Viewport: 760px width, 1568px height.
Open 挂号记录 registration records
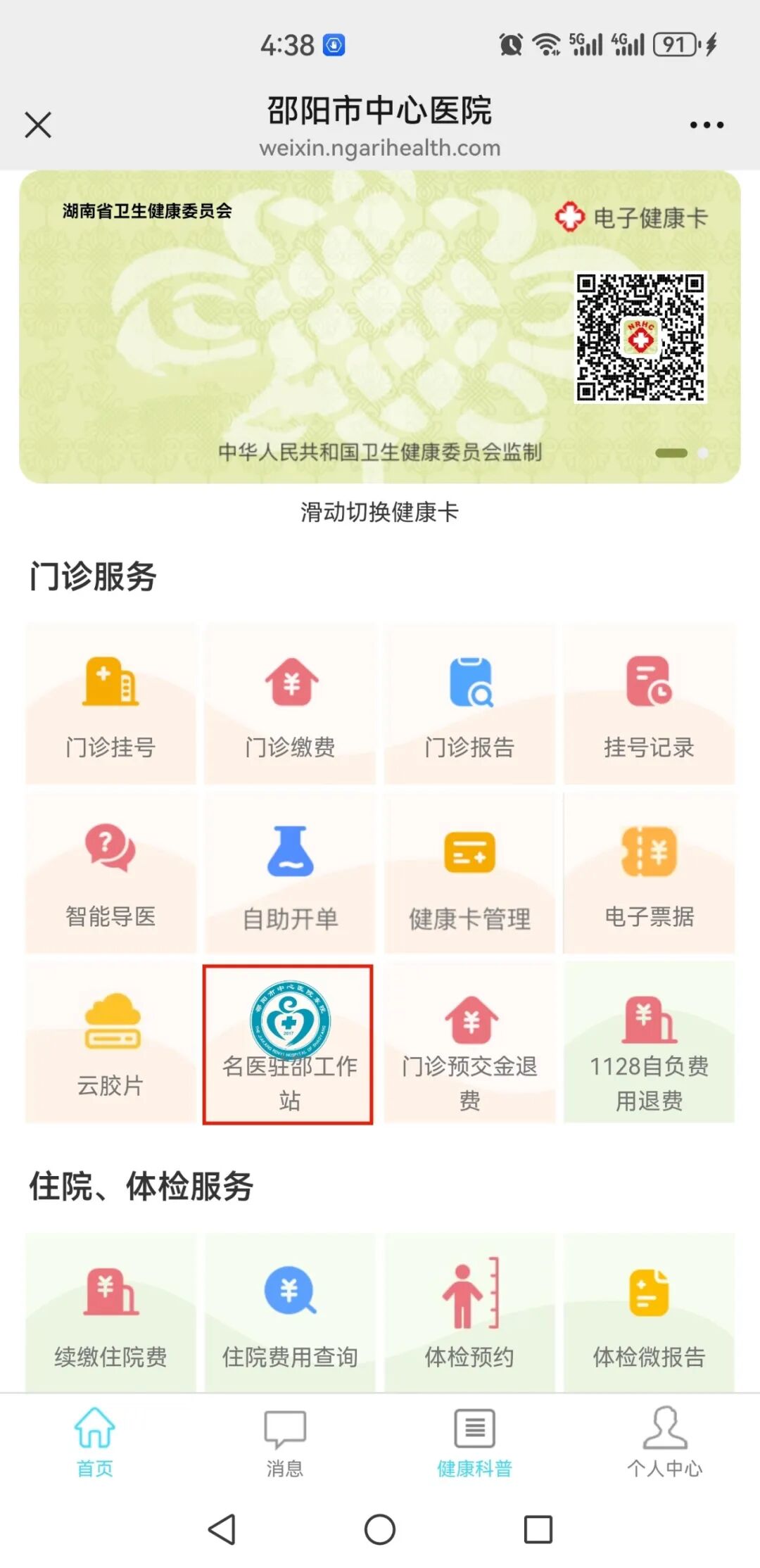(649, 704)
